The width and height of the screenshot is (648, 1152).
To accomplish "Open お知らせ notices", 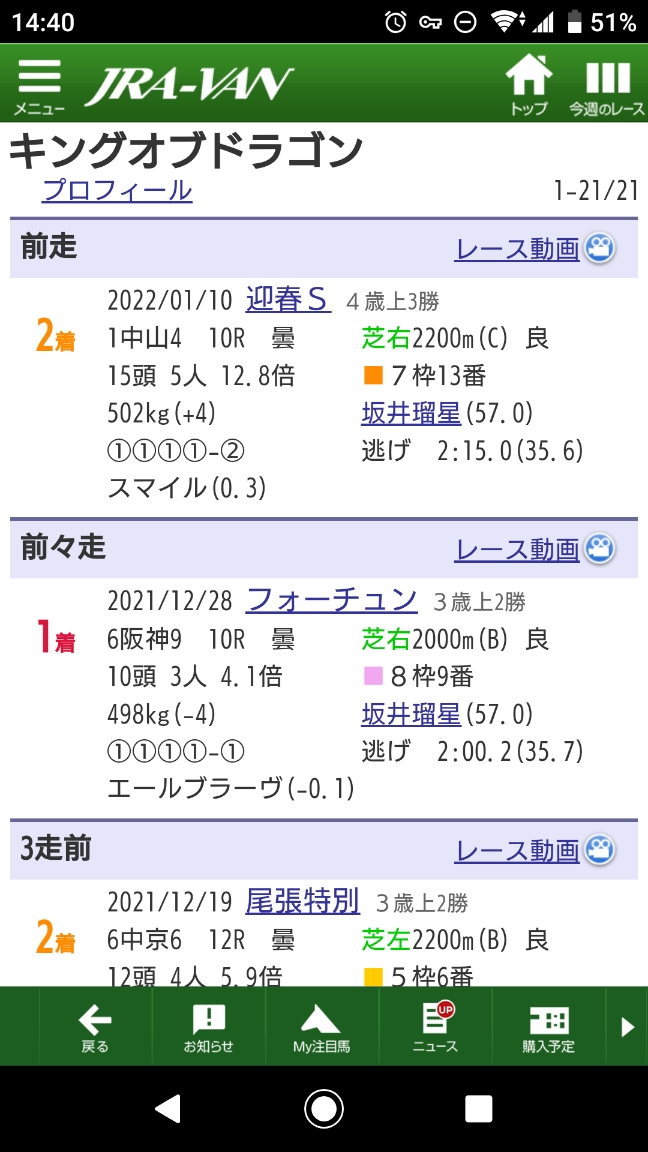I will click(x=208, y=1027).
